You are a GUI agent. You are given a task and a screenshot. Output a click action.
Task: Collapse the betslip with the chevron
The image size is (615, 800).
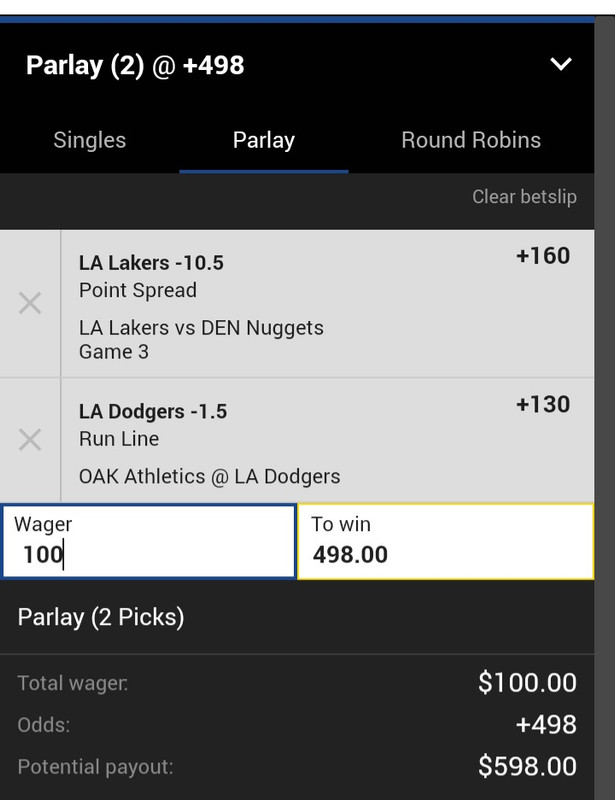click(561, 65)
